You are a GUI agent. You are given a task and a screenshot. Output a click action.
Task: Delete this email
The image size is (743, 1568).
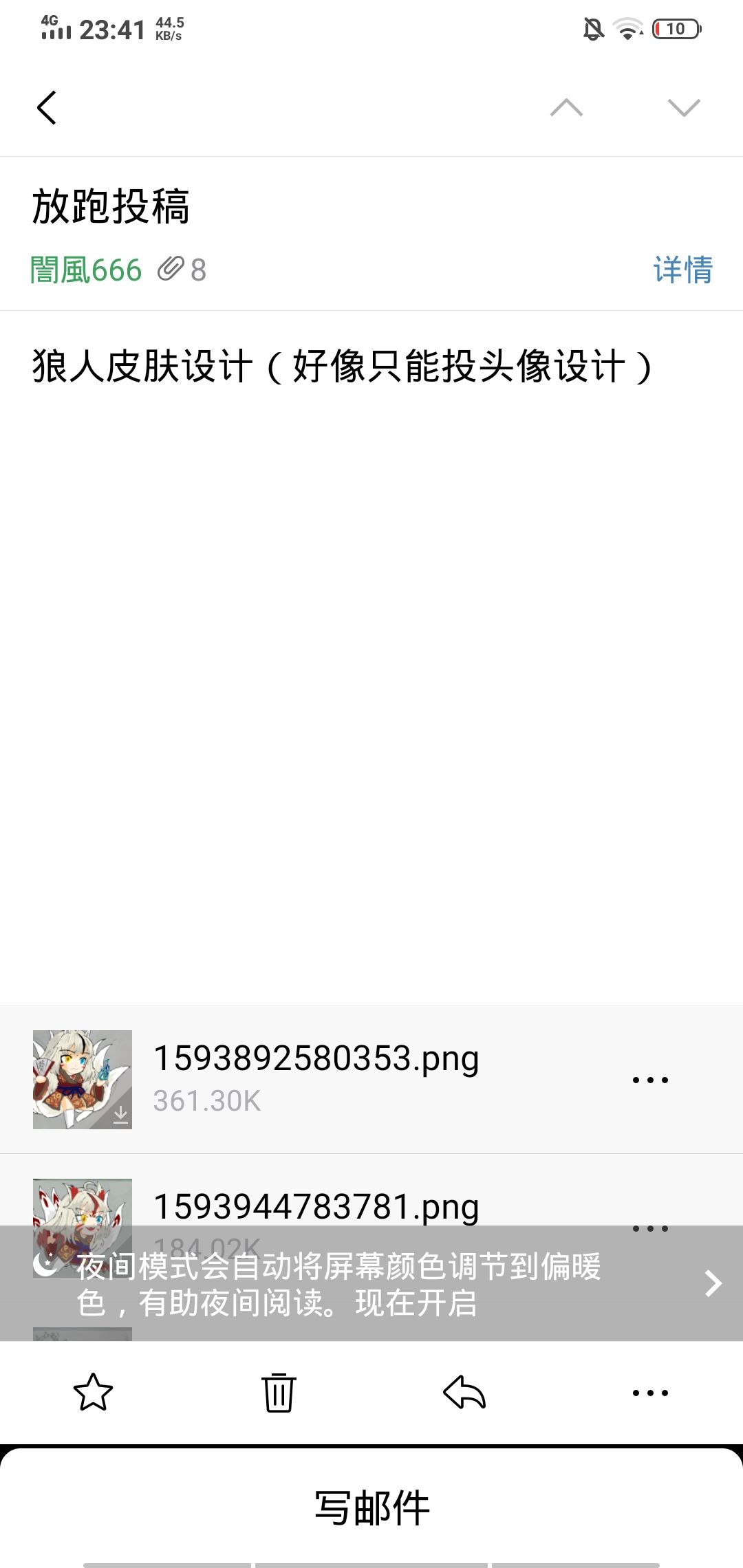coord(279,1393)
